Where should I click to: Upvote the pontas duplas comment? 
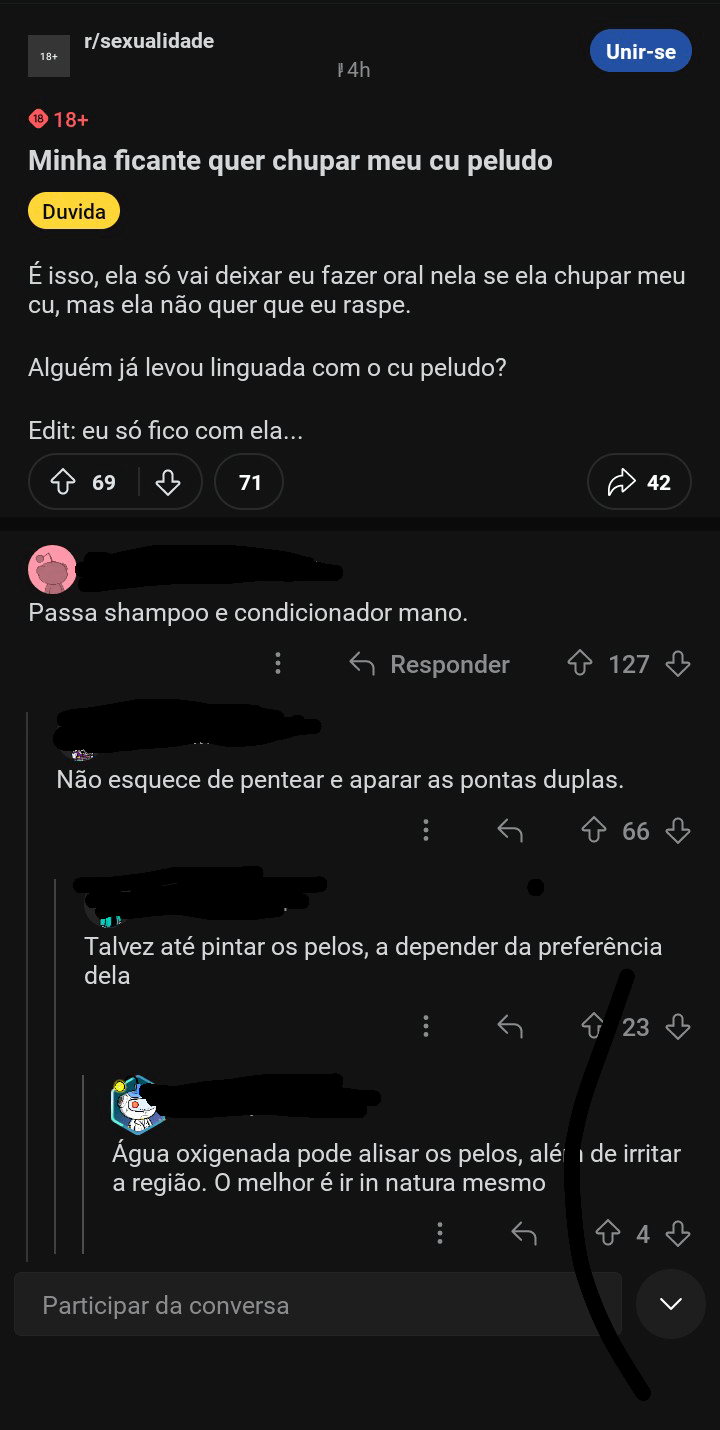coord(594,830)
